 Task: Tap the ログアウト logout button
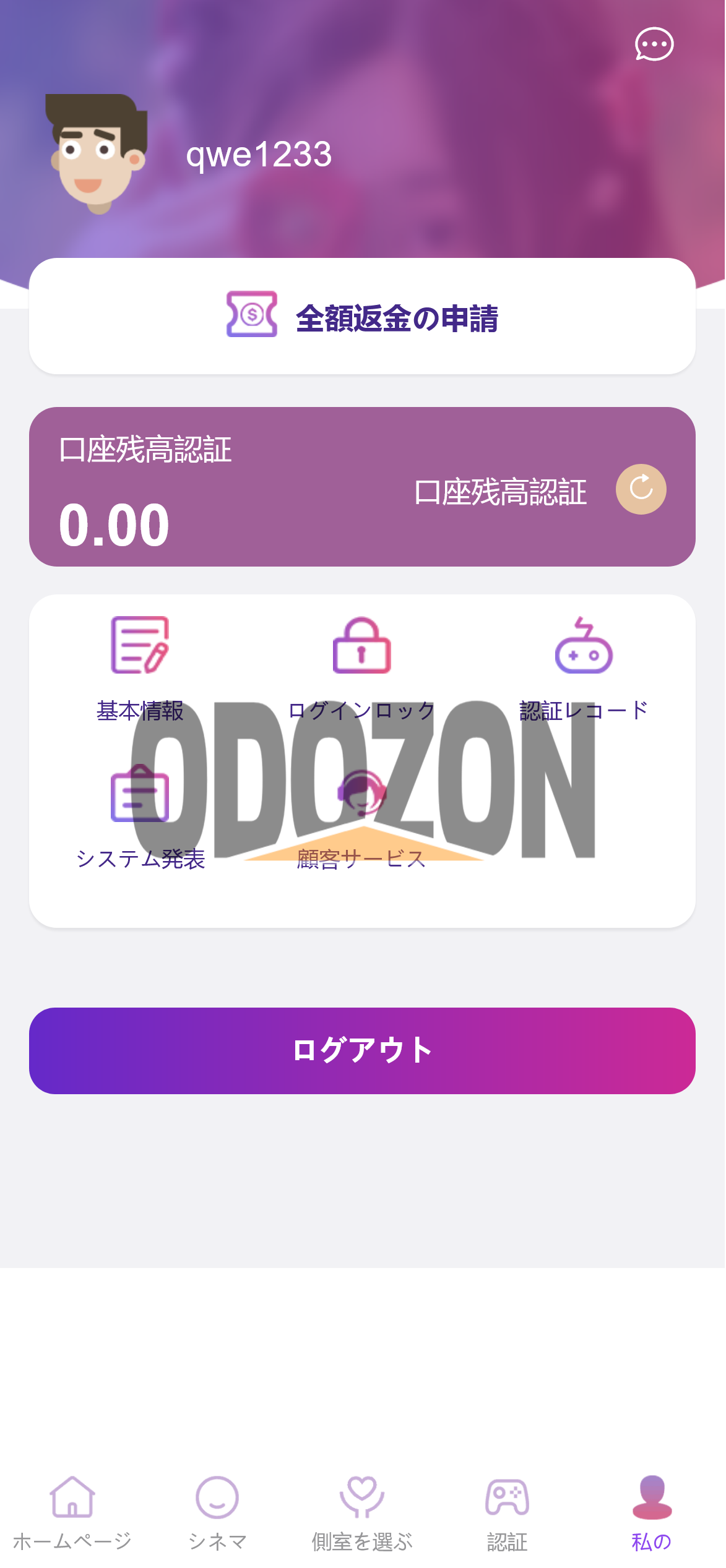tap(363, 1050)
